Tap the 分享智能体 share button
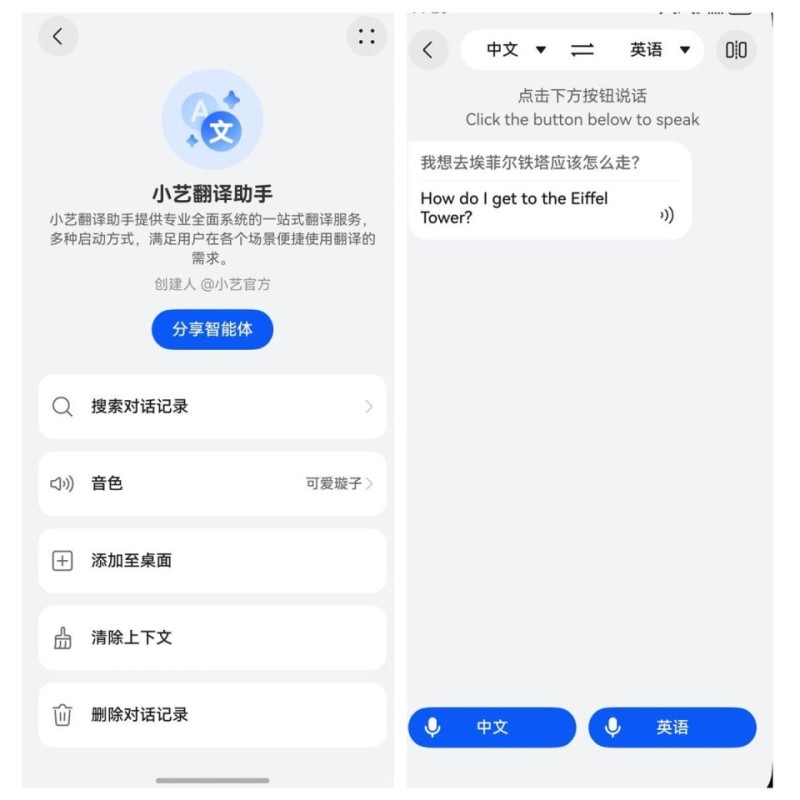Image resolution: width=800 pixels, height=800 pixels. click(x=212, y=329)
